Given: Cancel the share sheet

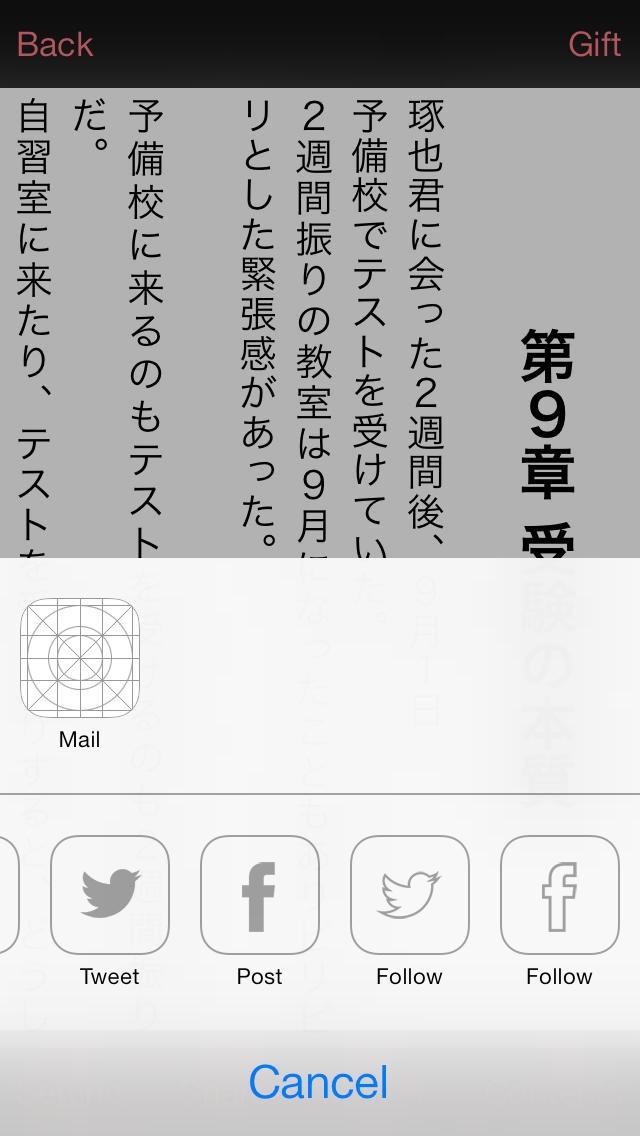Looking at the screenshot, I should point(319,1083).
